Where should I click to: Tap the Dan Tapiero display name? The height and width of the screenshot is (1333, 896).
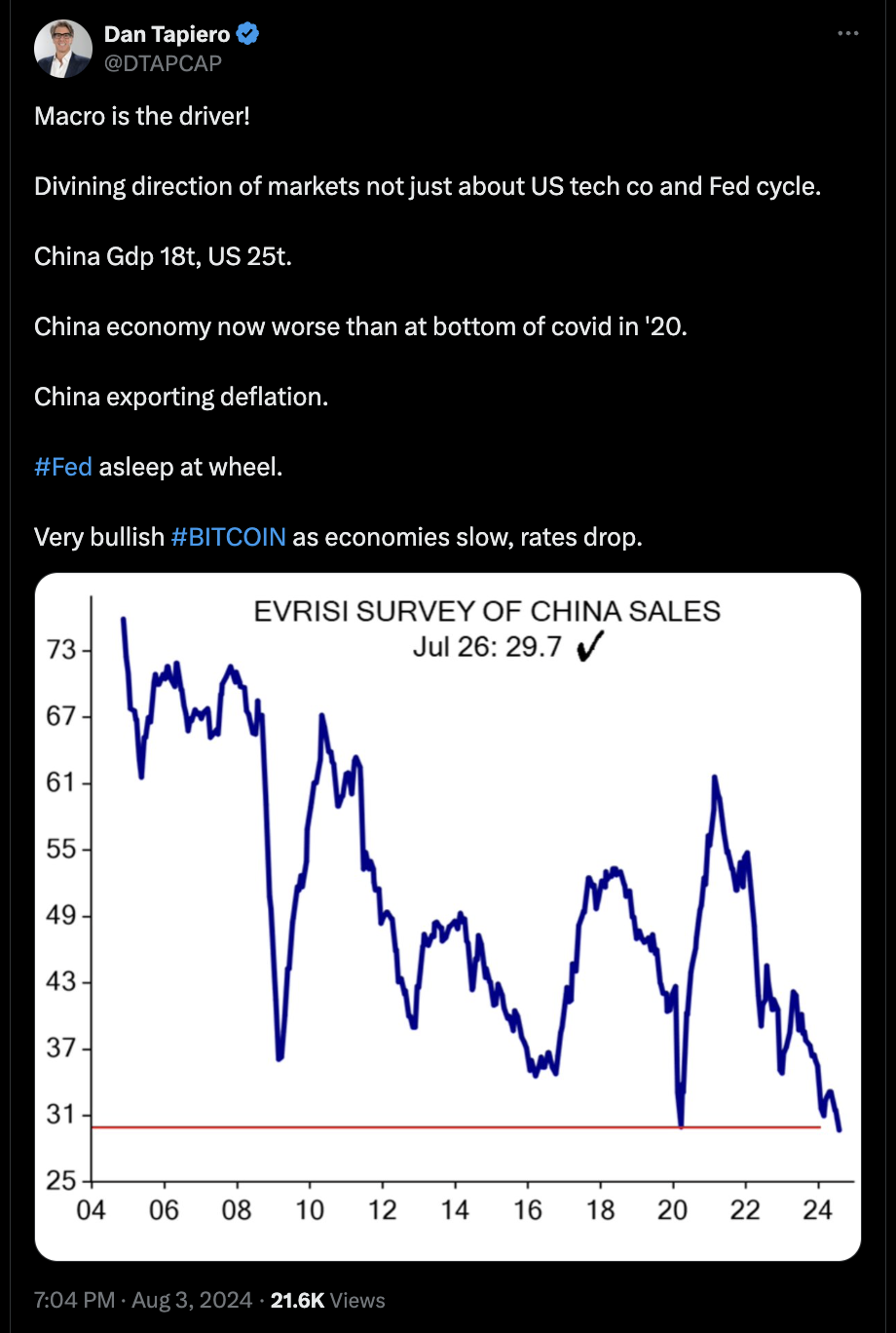[167, 35]
